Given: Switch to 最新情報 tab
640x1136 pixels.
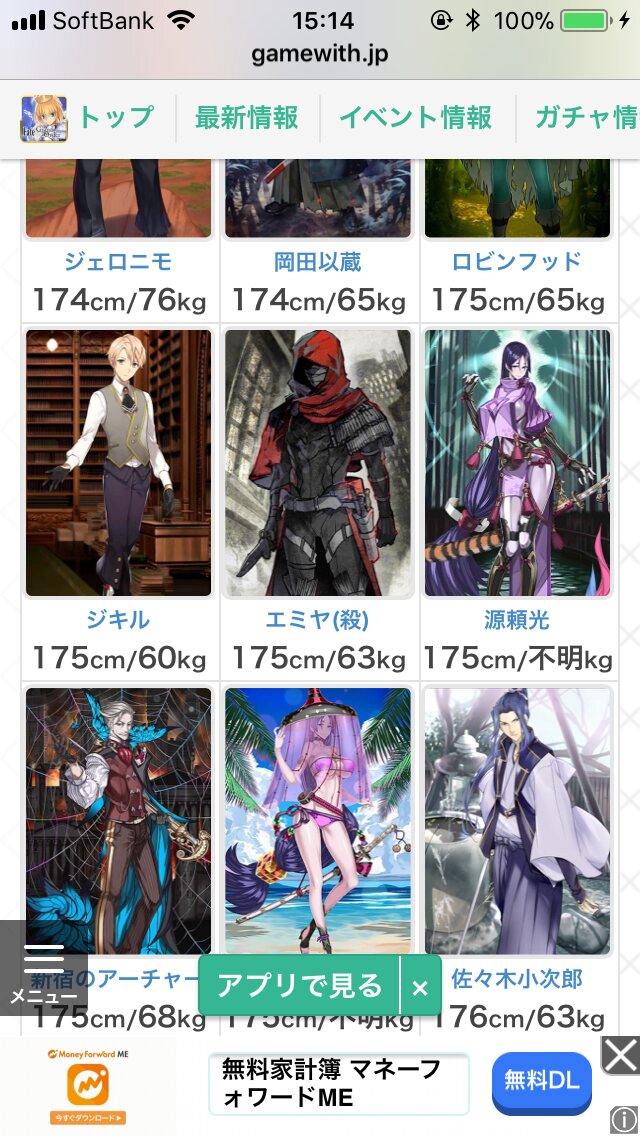Looking at the screenshot, I should (x=246, y=118).
